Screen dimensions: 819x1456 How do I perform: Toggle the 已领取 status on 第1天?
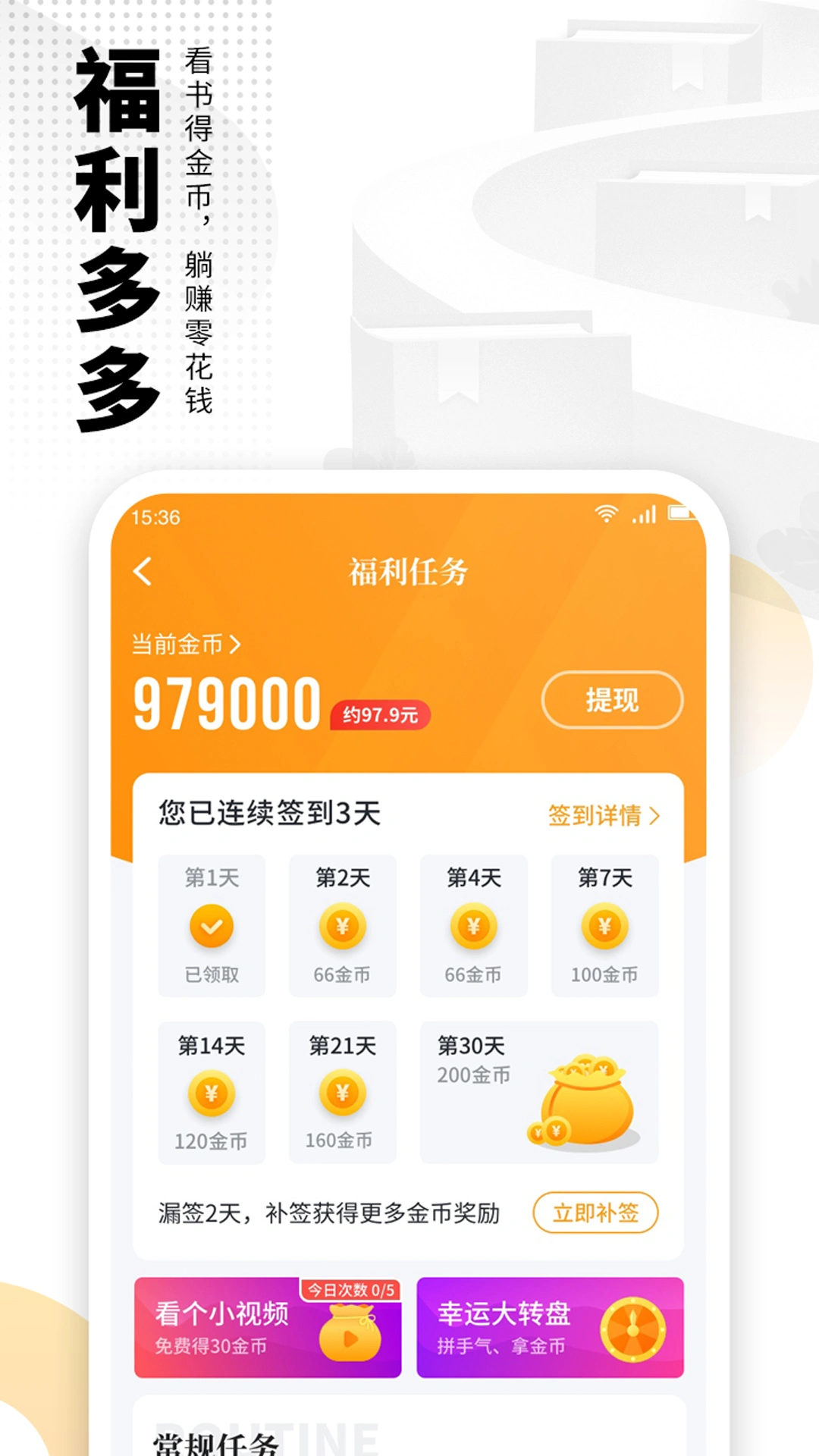pyautogui.click(x=212, y=974)
